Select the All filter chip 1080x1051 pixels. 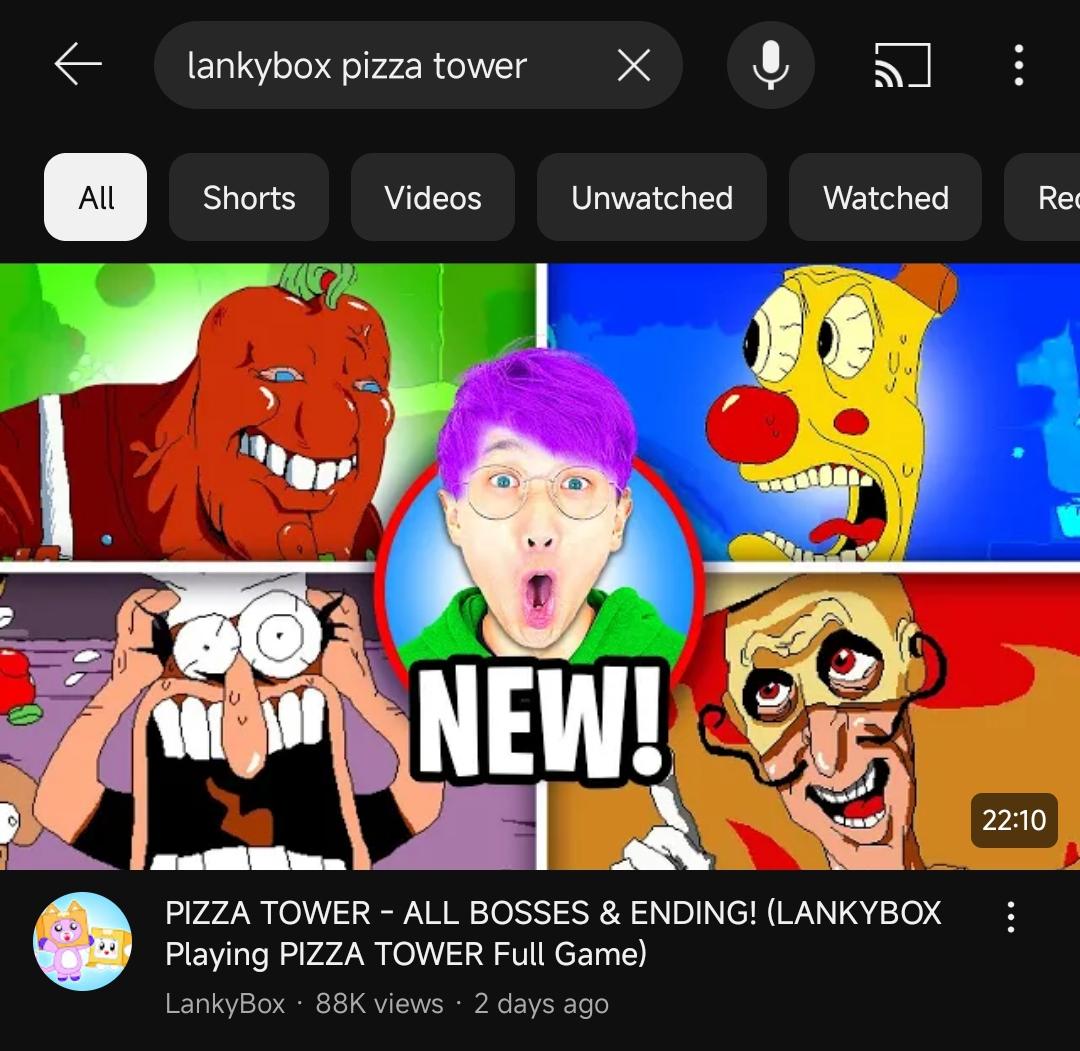pos(96,197)
